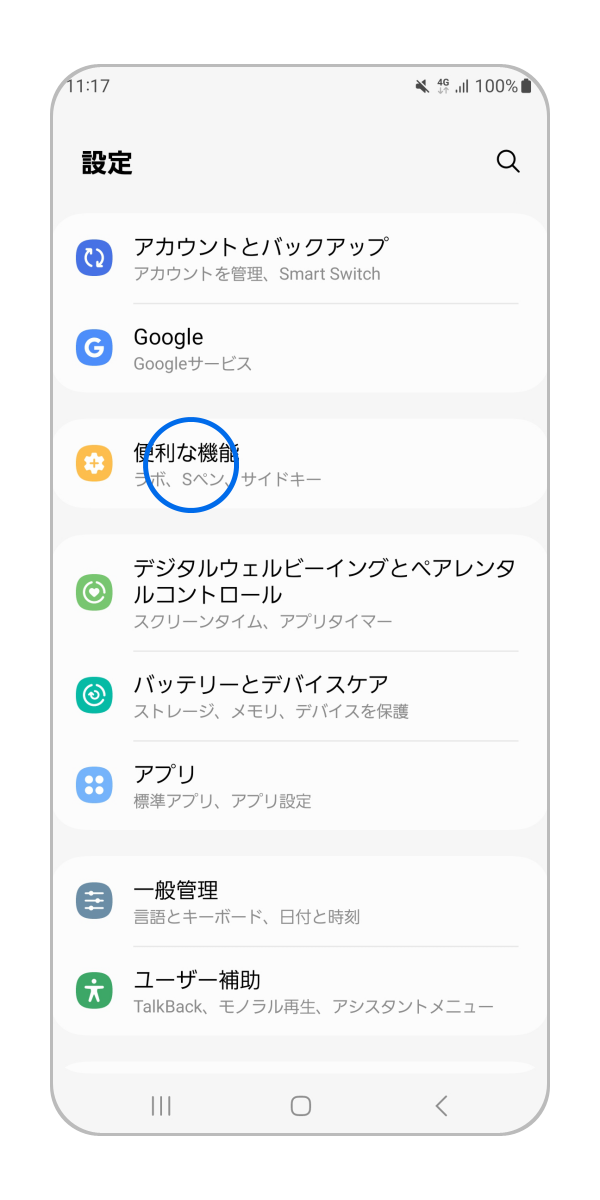Viewport: 600px width, 1200px height.
Task: Open ユーザー補助 accessibility settings
Action: pyautogui.click(x=300, y=991)
